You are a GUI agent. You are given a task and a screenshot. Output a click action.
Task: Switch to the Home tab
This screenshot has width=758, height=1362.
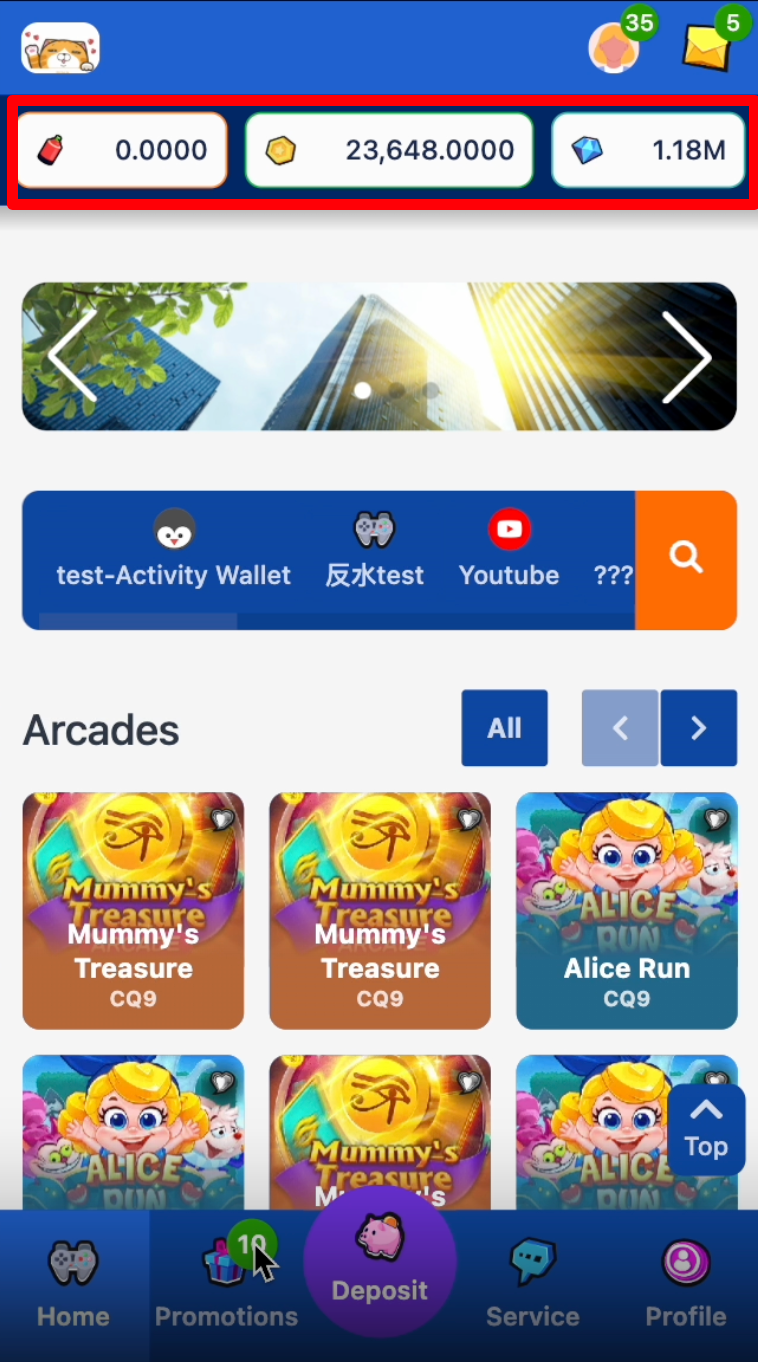pos(74,1286)
